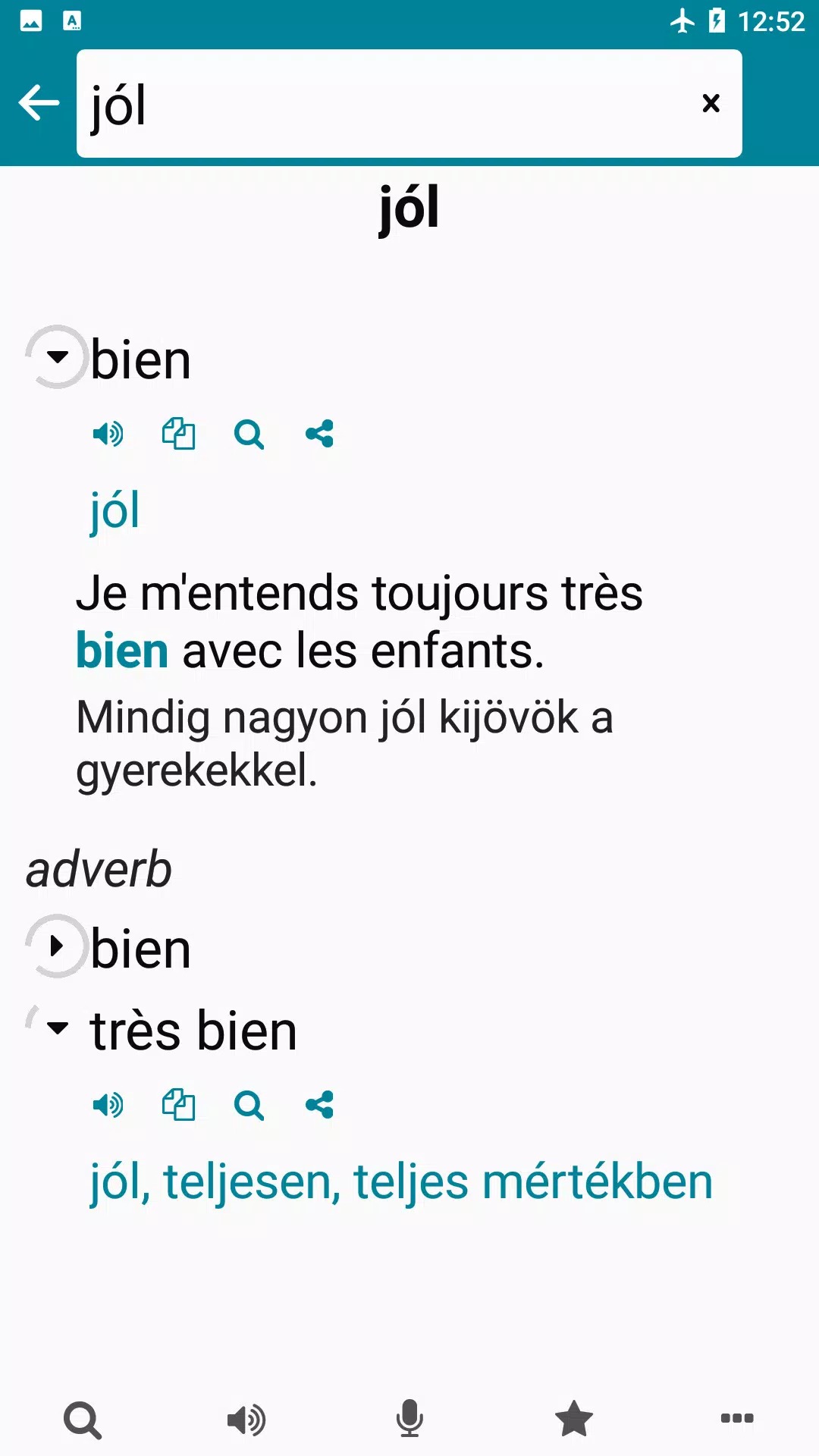Expand the bien entry under adverb

point(58,946)
